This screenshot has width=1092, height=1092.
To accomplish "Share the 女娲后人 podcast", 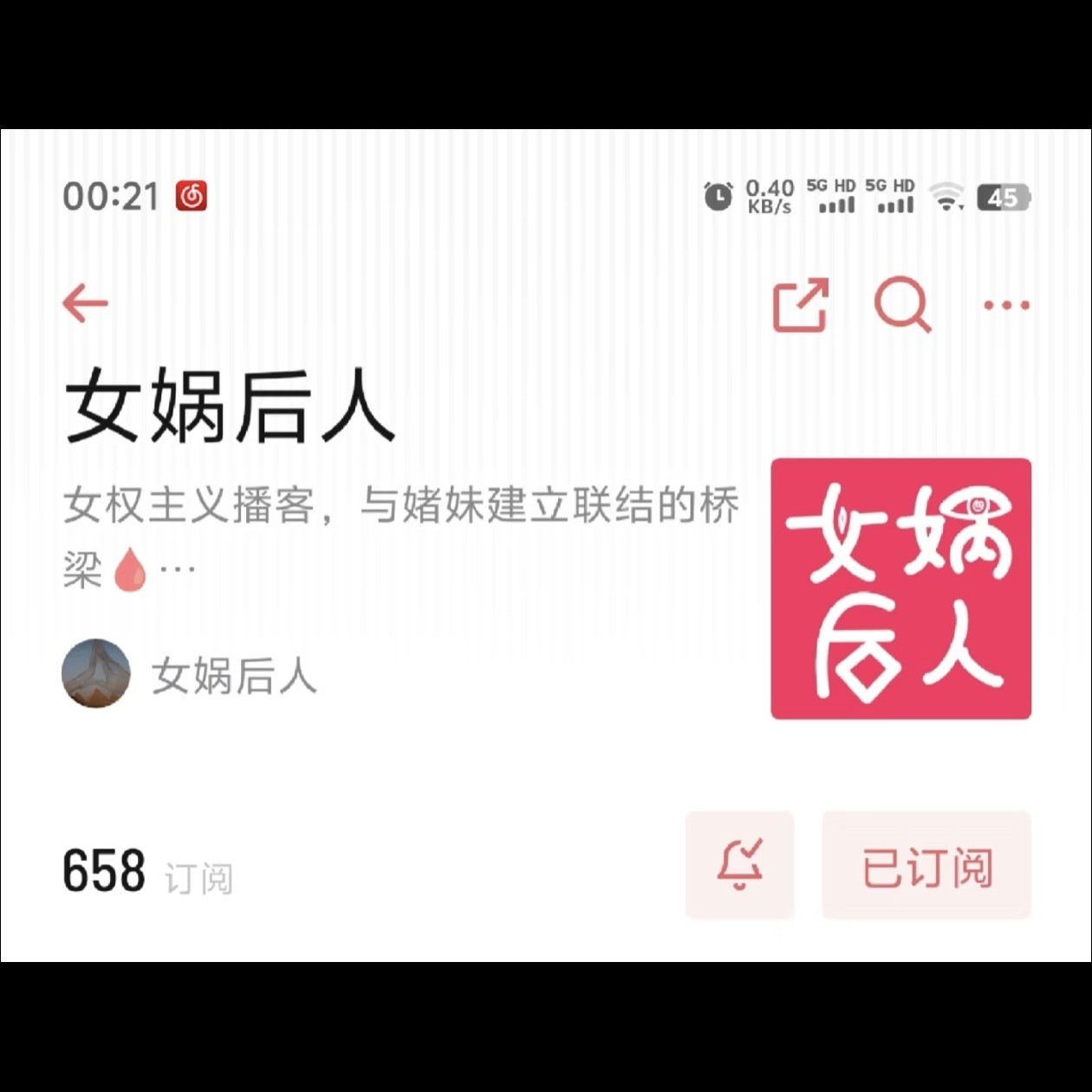I will (800, 305).
